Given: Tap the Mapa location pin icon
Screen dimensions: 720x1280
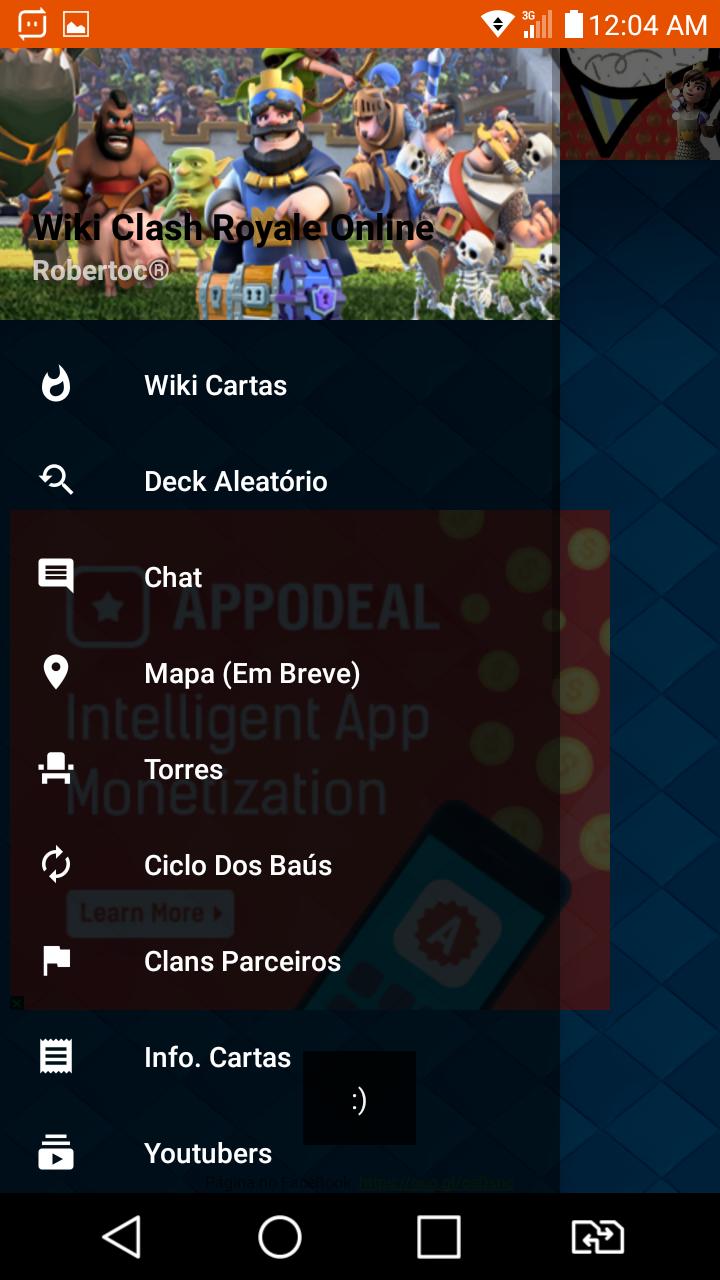Looking at the screenshot, I should point(57,672).
